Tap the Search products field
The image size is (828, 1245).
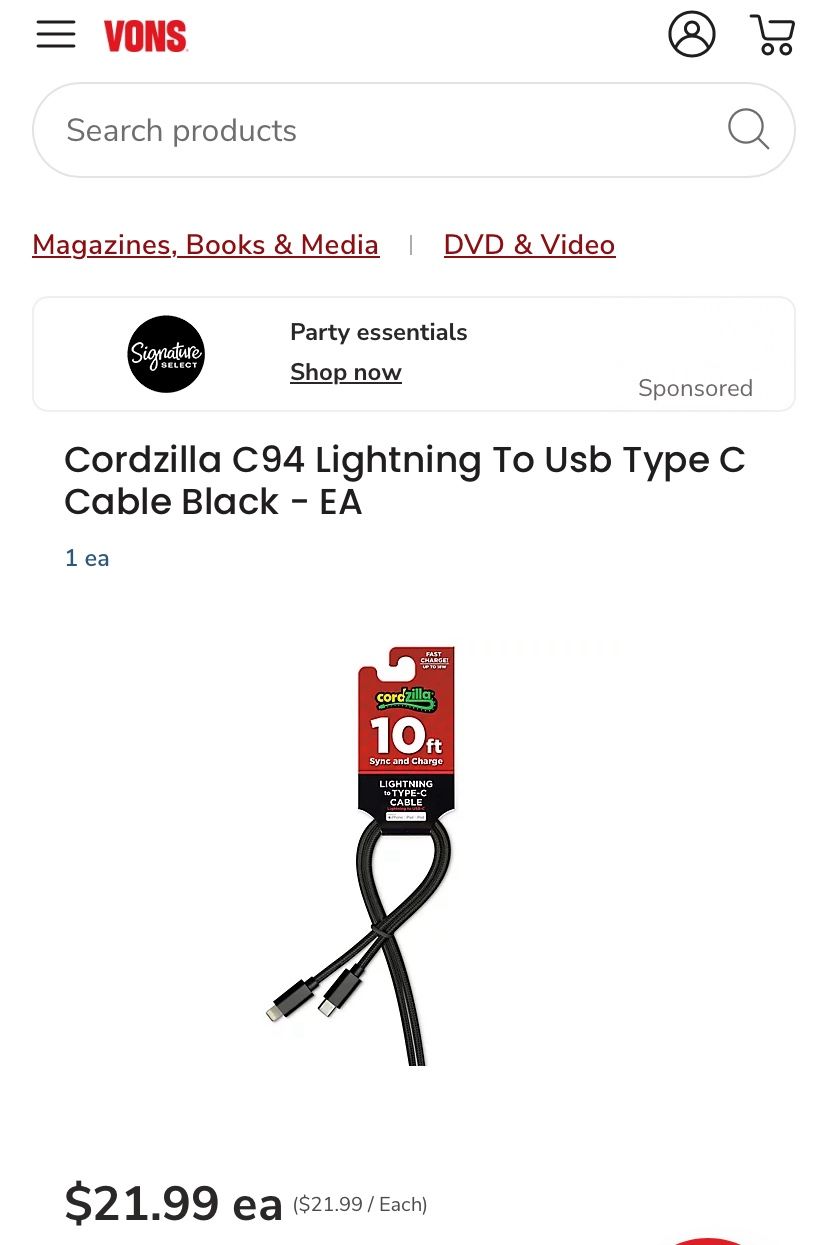tap(414, 130)
